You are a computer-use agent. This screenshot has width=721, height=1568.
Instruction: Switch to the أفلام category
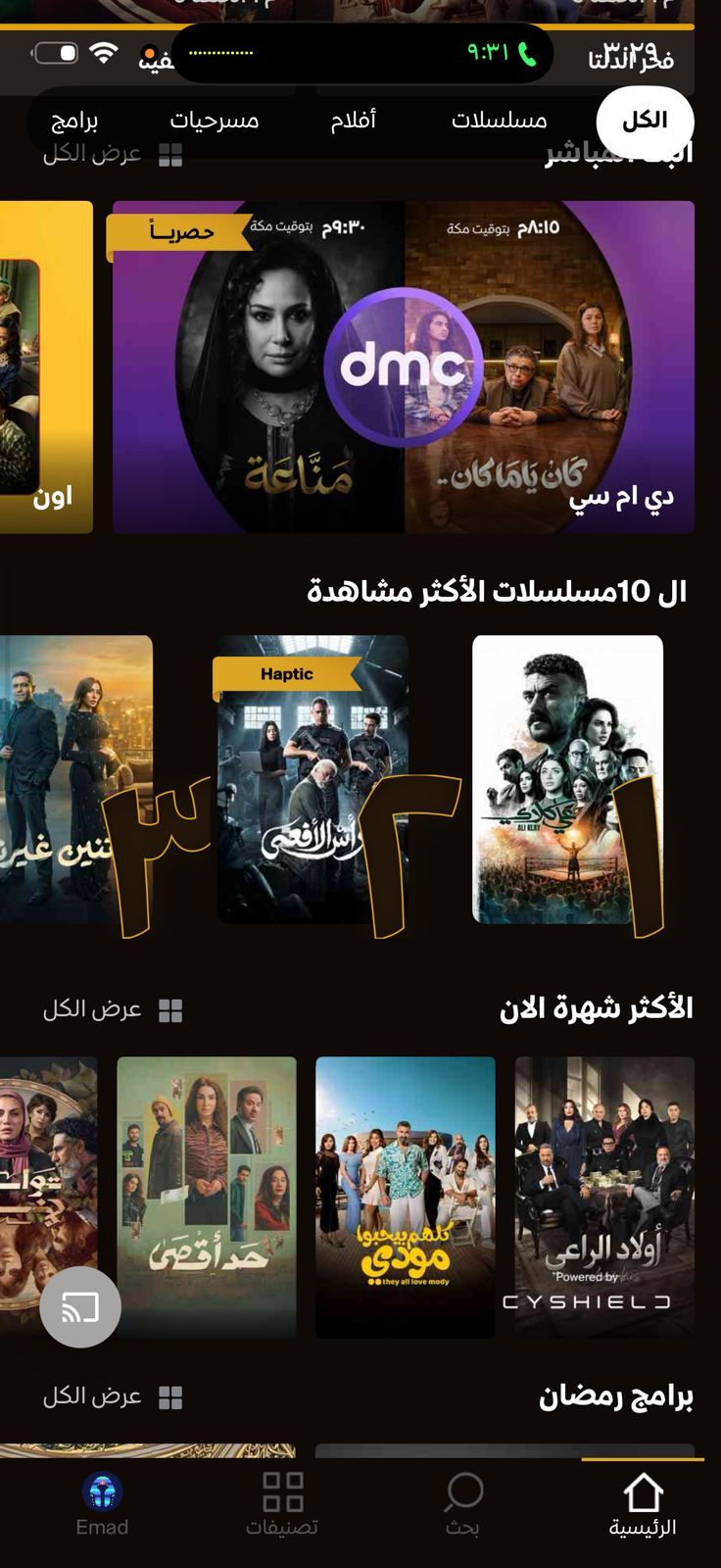tap(353, 121)
